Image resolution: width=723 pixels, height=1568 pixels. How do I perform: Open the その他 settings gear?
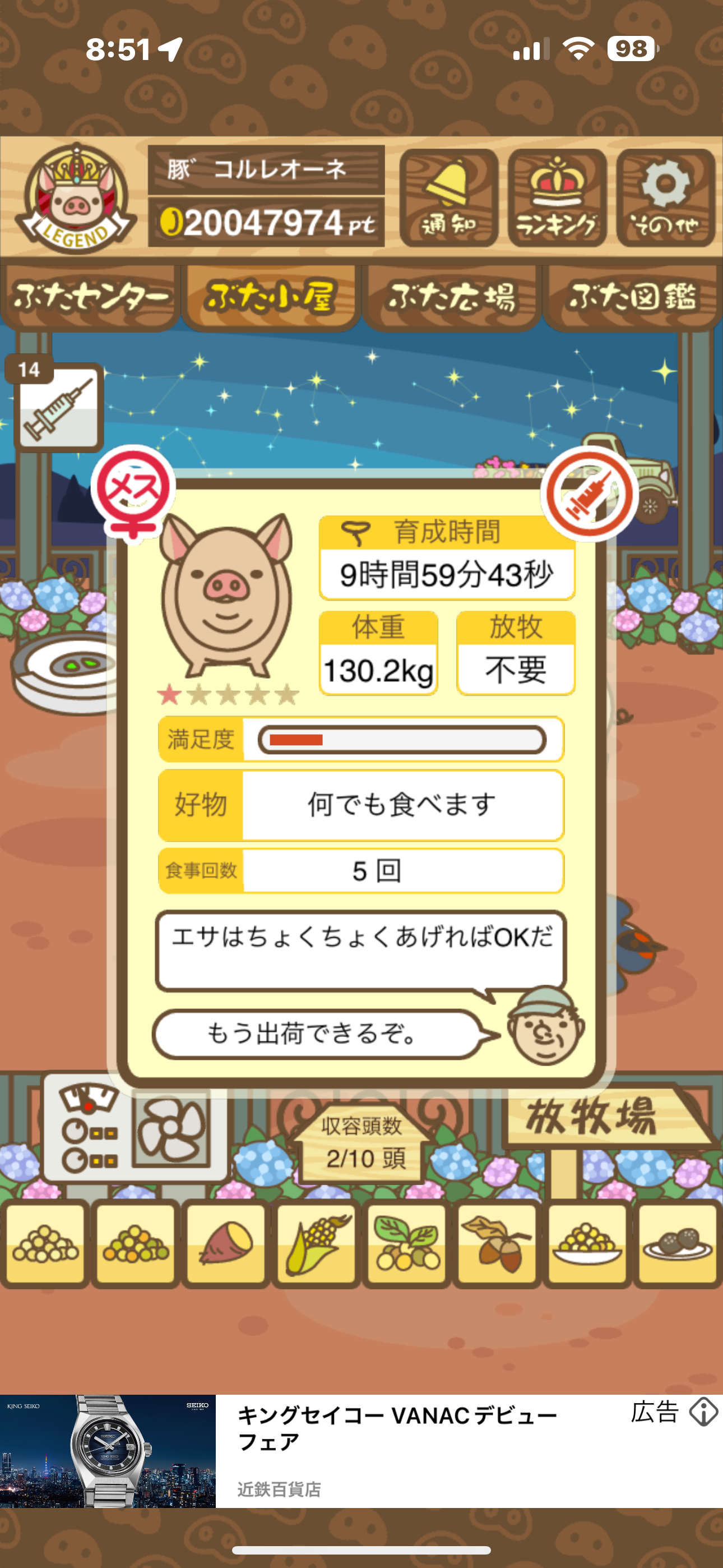click(x=665, y=198)
